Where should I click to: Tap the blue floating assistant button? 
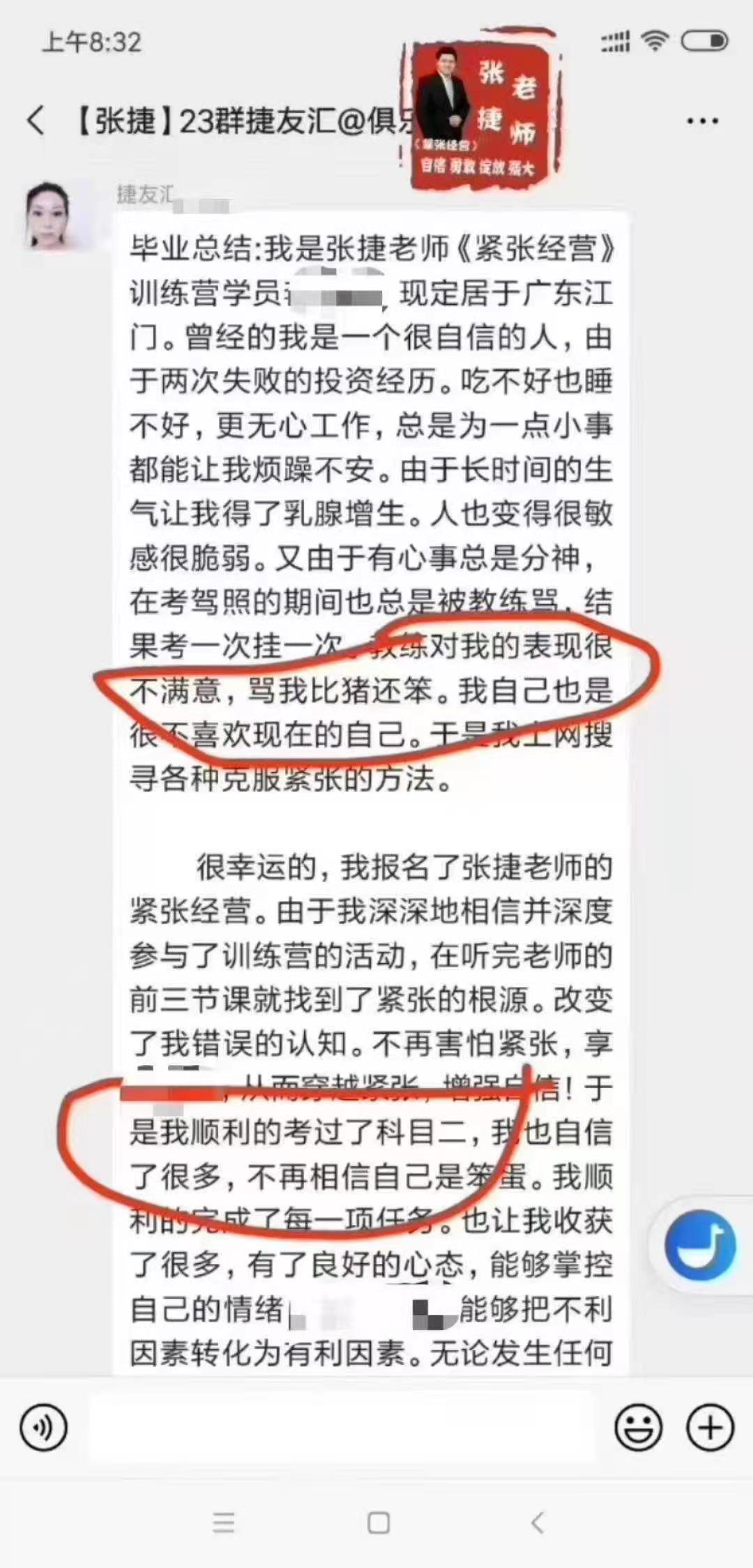click(699, 1246)
